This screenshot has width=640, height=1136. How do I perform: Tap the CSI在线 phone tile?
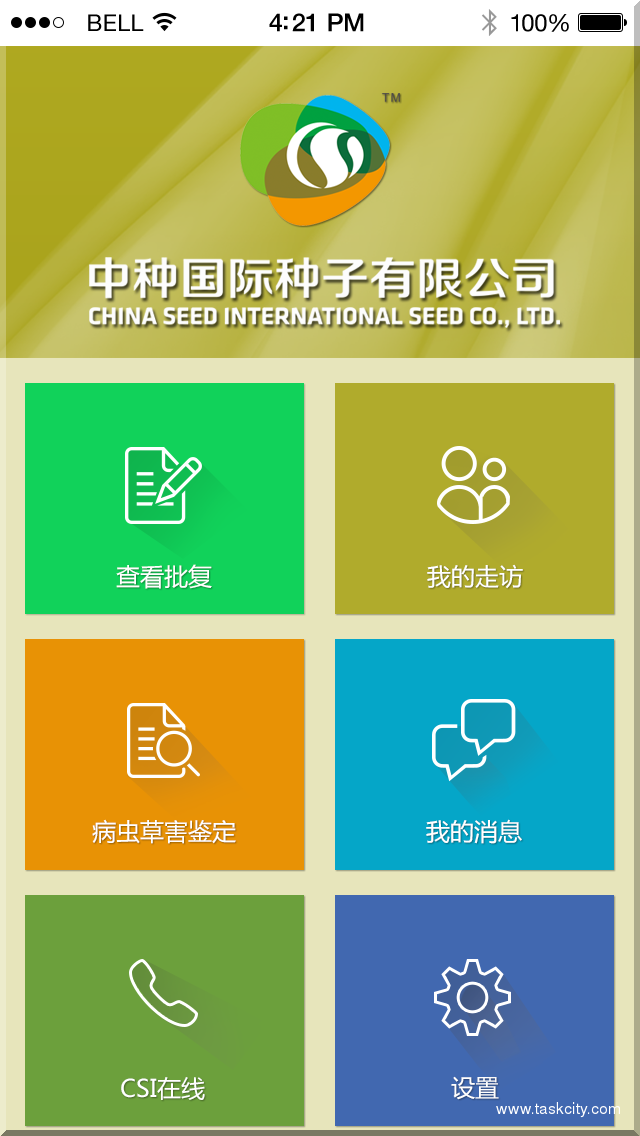pos(164,1010)
